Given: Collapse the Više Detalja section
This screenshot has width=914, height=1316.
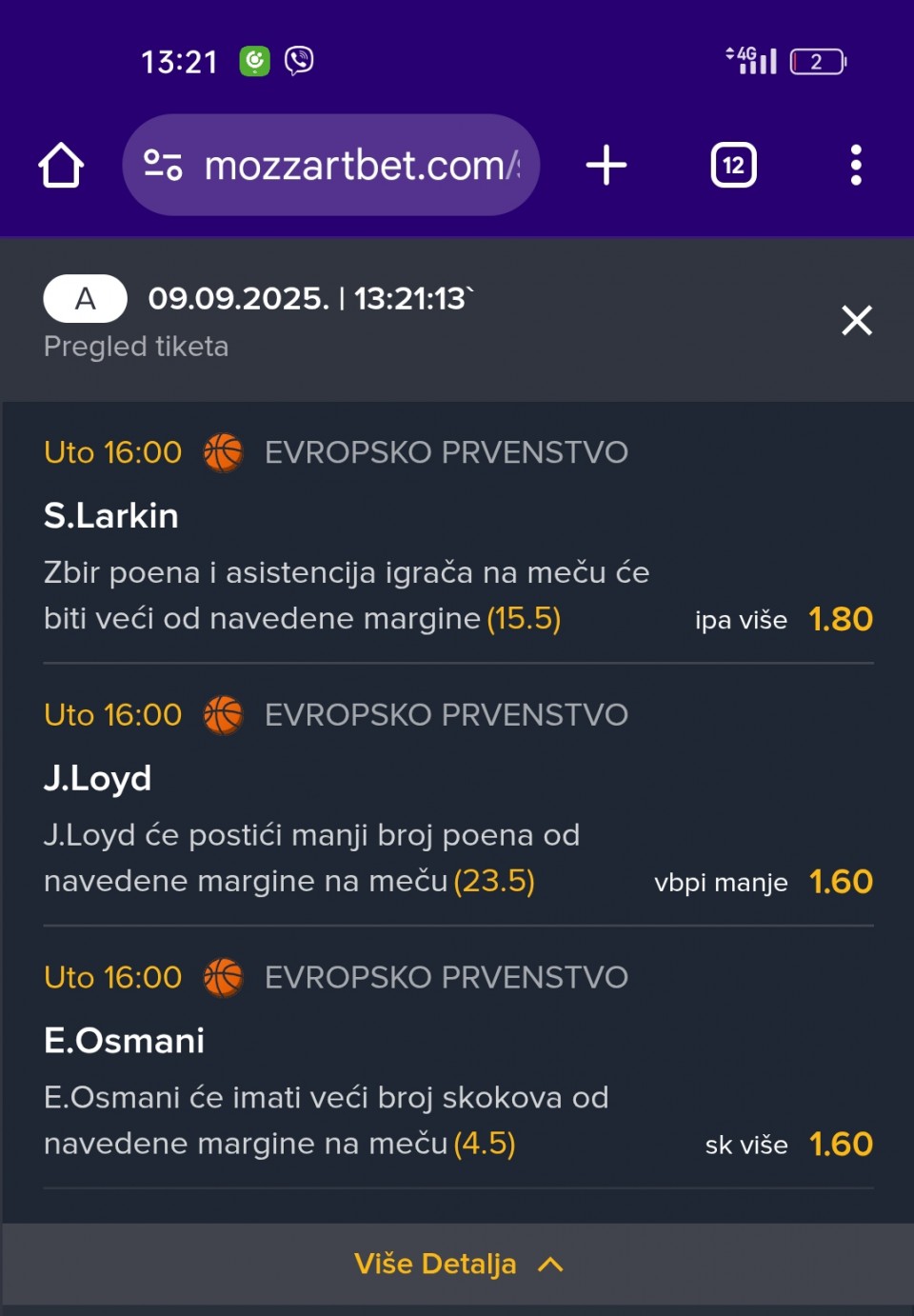Looking at the screenshot, I should [458, 1264].
